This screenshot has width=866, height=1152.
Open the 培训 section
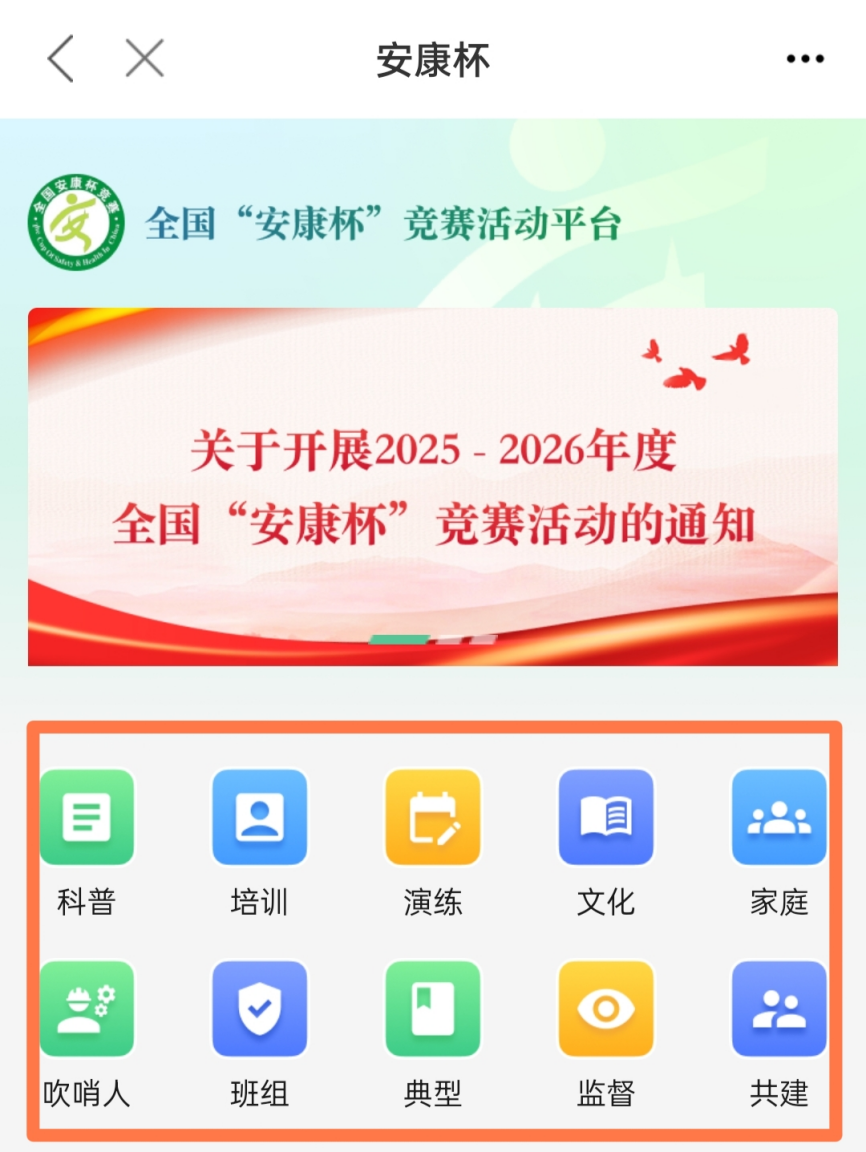click(259, 817)
